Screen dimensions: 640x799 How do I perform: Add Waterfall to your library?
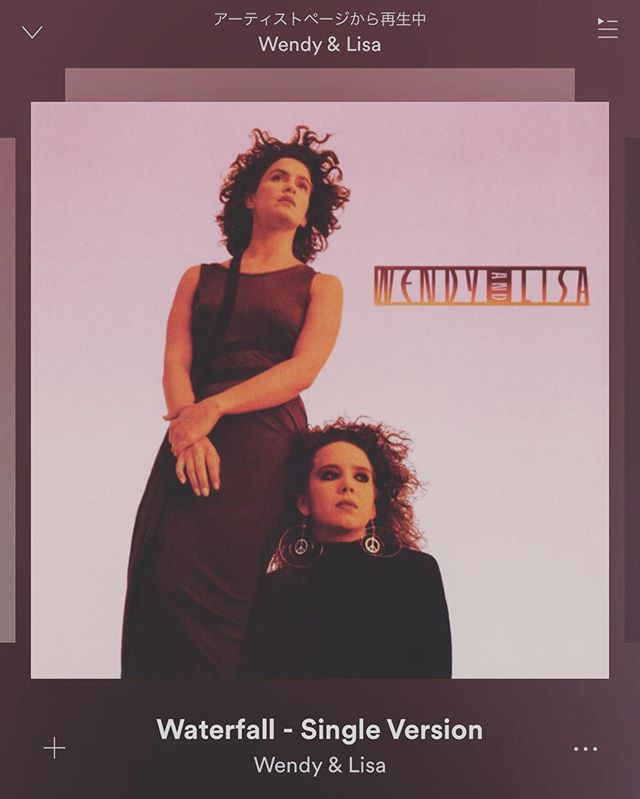[54, 748]
